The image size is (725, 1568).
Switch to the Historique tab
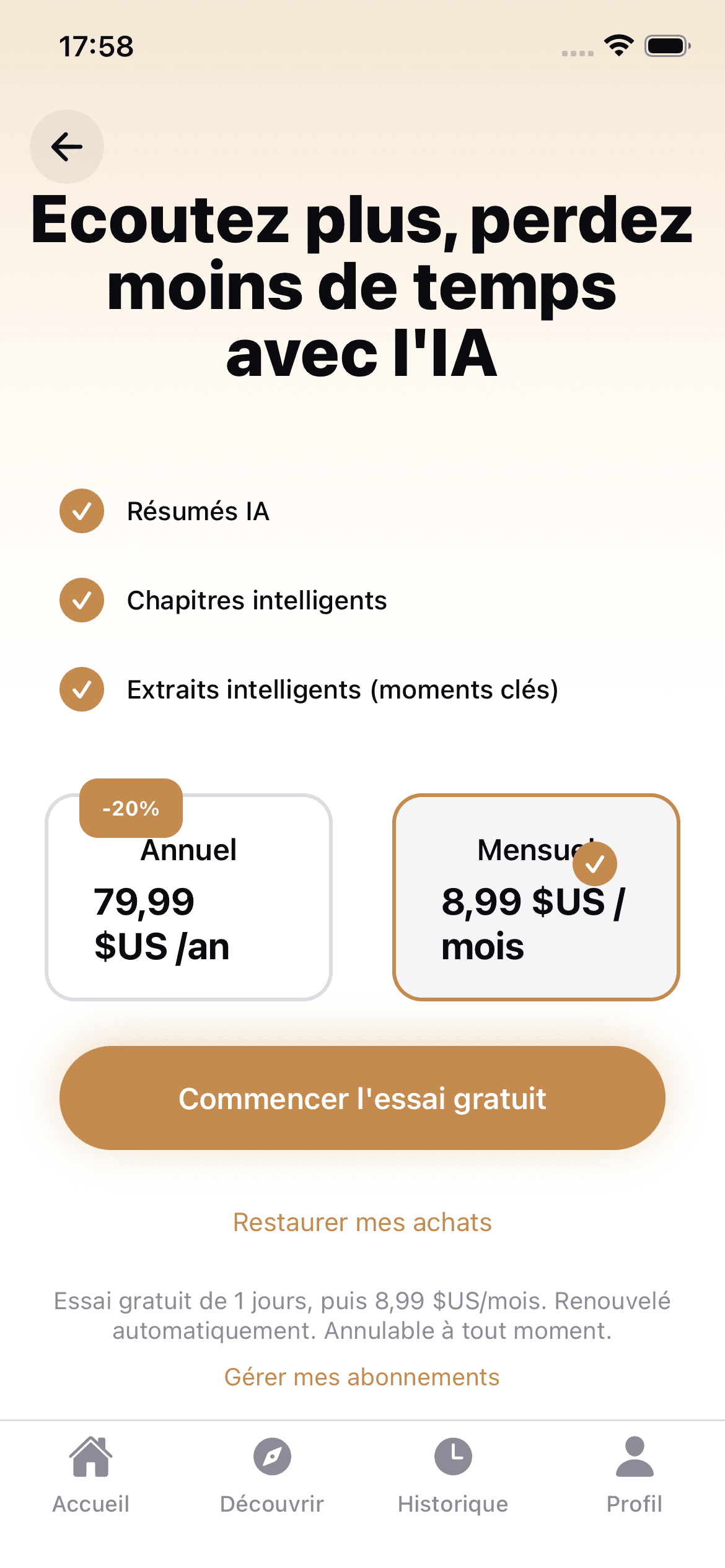[x=452, y=1486]
